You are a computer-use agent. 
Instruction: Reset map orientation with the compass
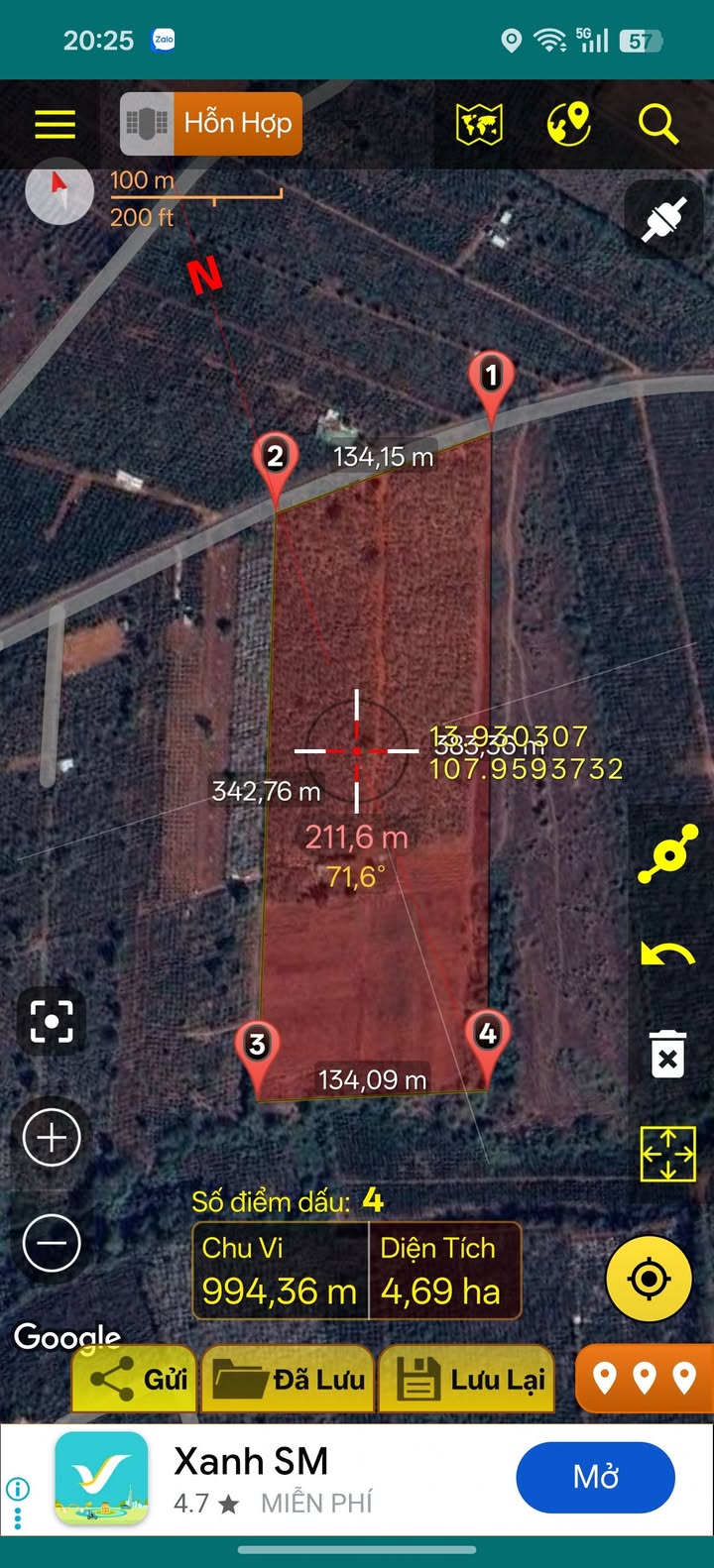pyautogui.click(x=59, y=193)
